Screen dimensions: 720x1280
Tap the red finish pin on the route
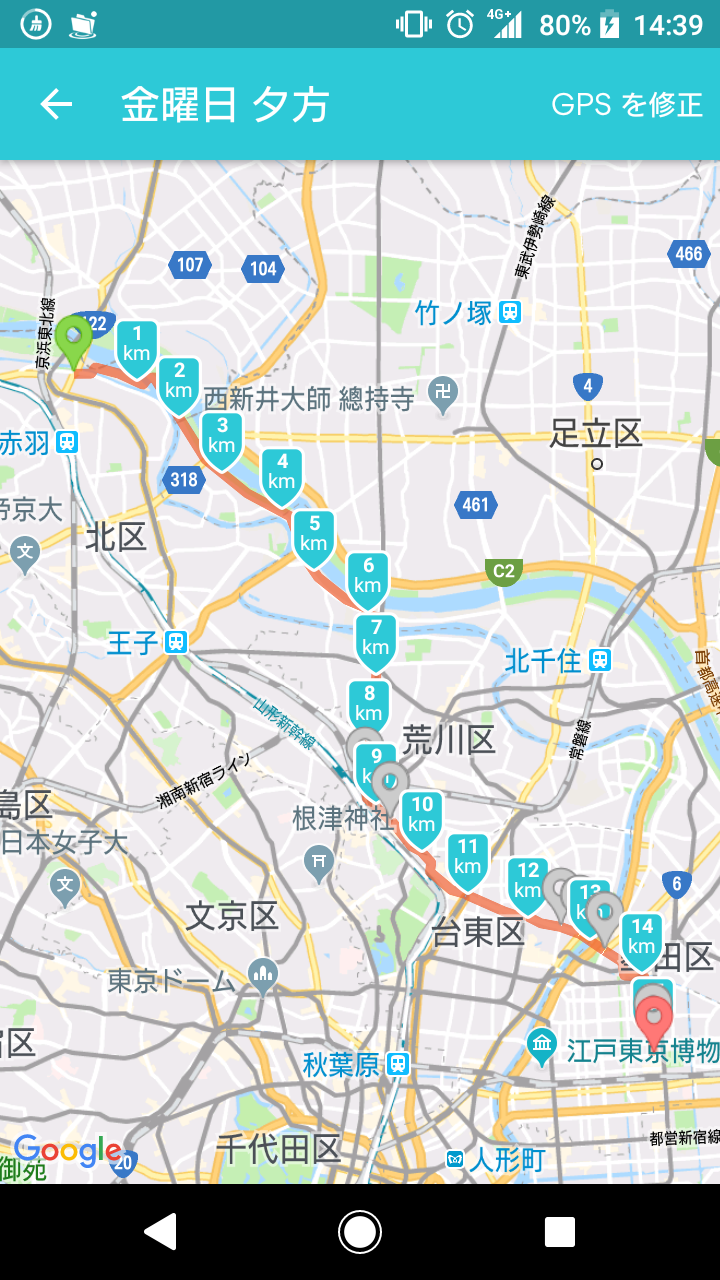[x=654, y=1019]
